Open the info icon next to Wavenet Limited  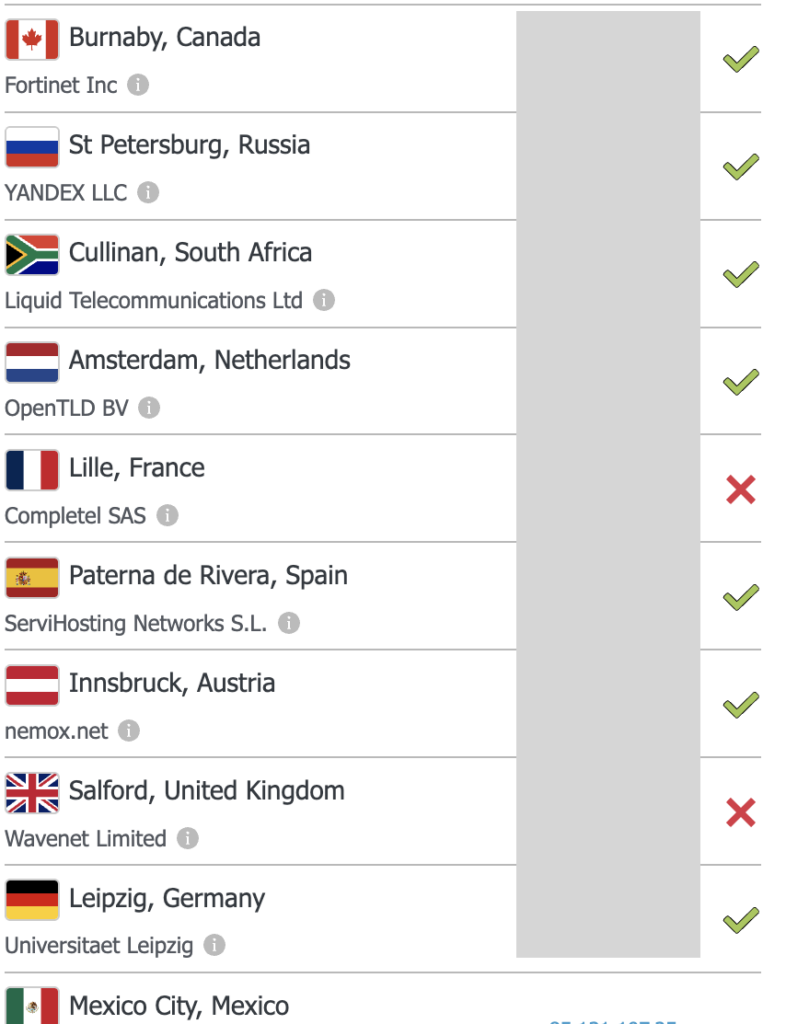(x=188, y=838)
